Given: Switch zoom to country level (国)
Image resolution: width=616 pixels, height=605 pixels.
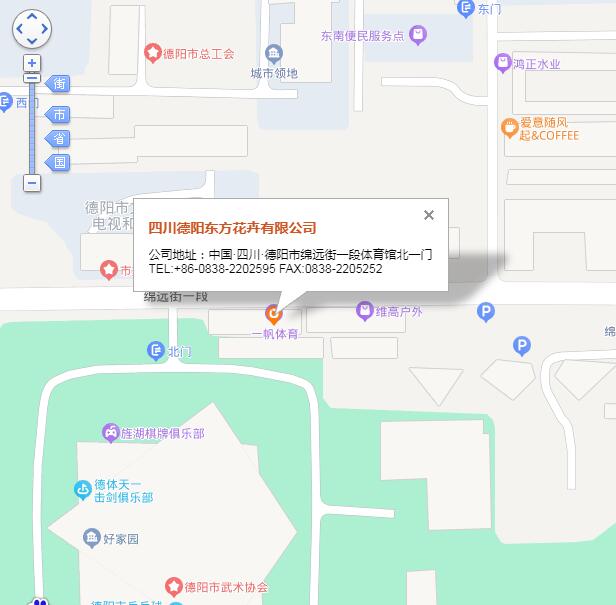Looking at the screenshot, I should [x=59, y=162].
